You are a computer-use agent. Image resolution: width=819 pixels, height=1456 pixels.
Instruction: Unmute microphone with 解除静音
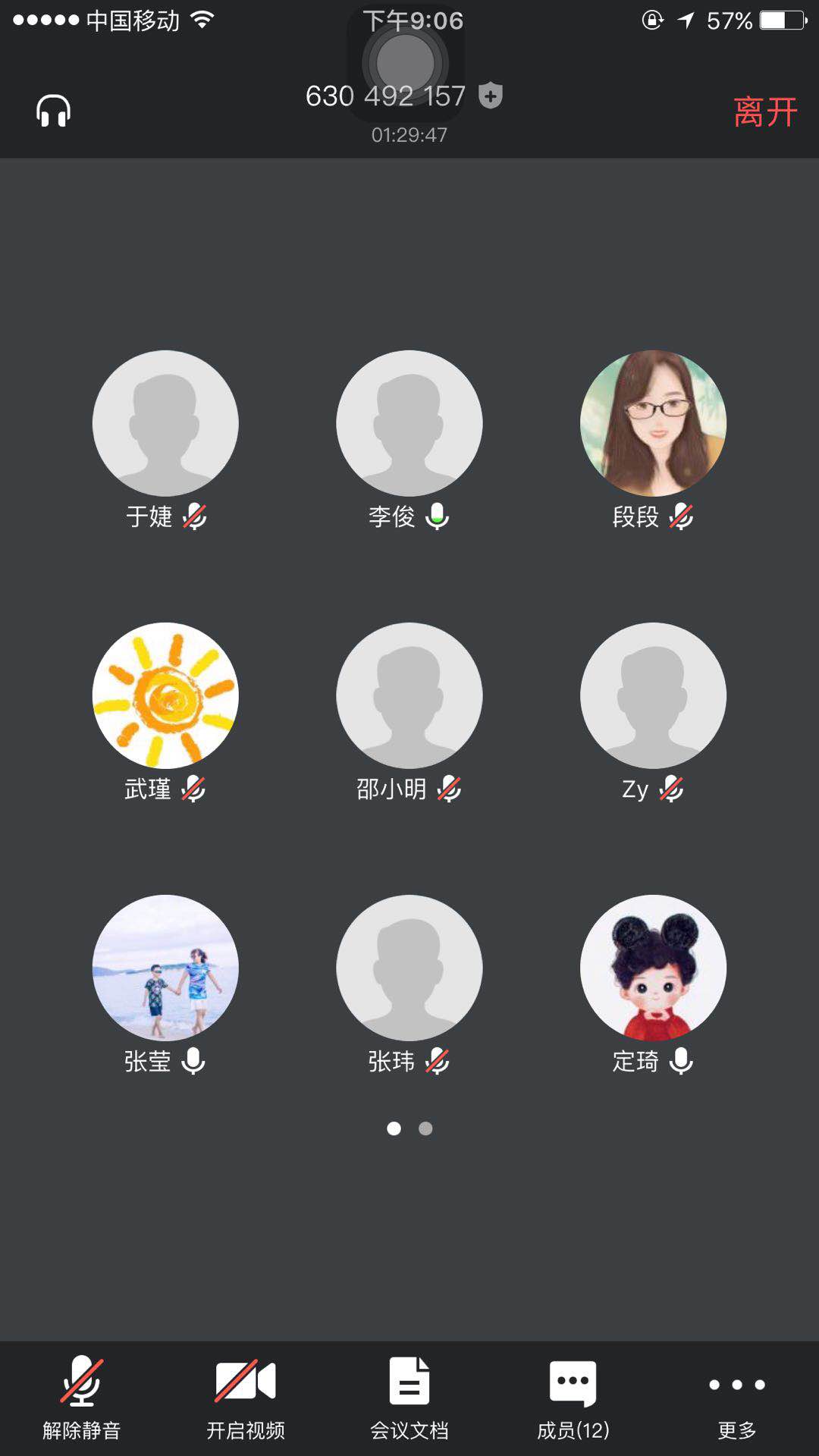82,1398
